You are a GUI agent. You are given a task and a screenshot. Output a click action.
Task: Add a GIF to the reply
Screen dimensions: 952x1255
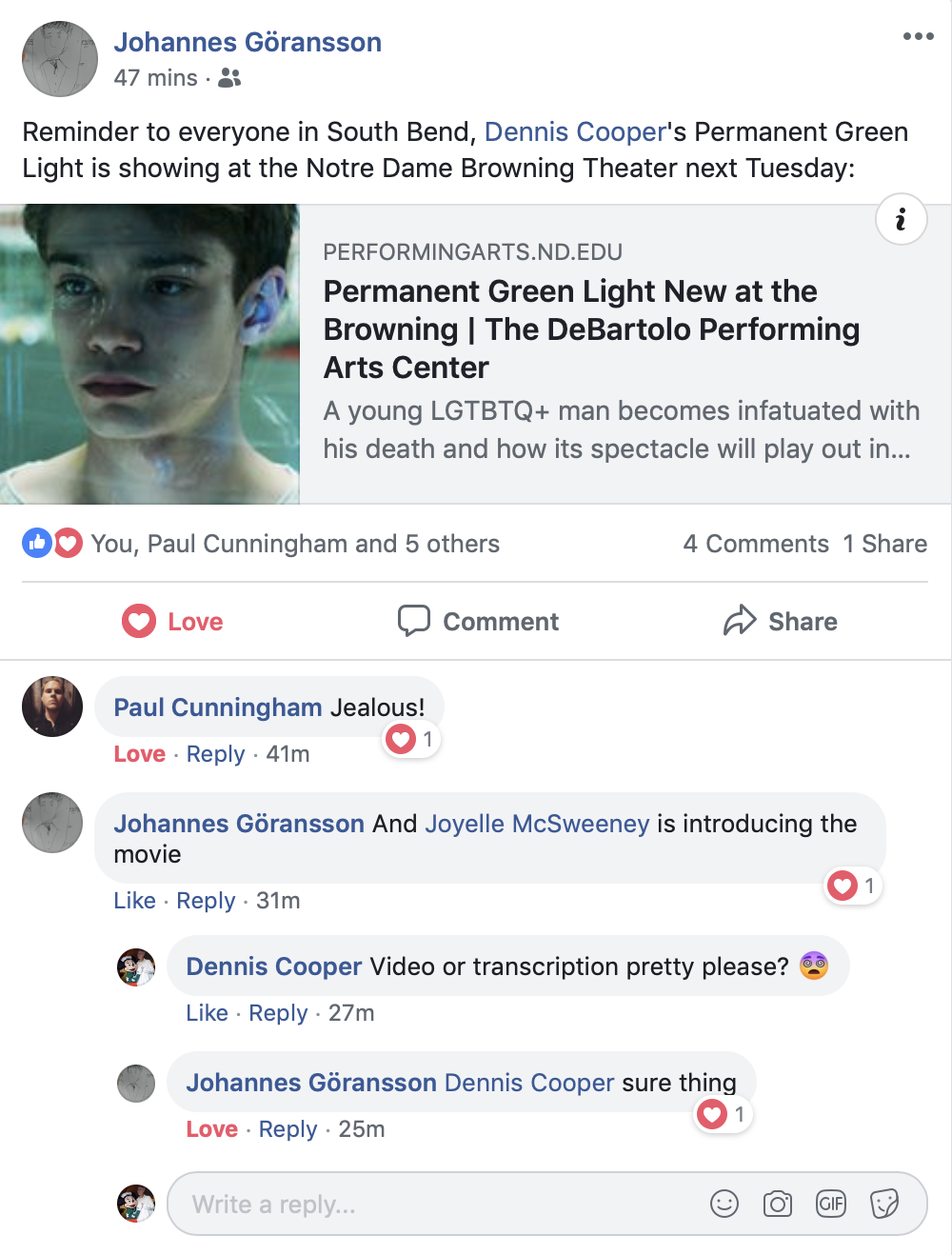point(831,1205)
